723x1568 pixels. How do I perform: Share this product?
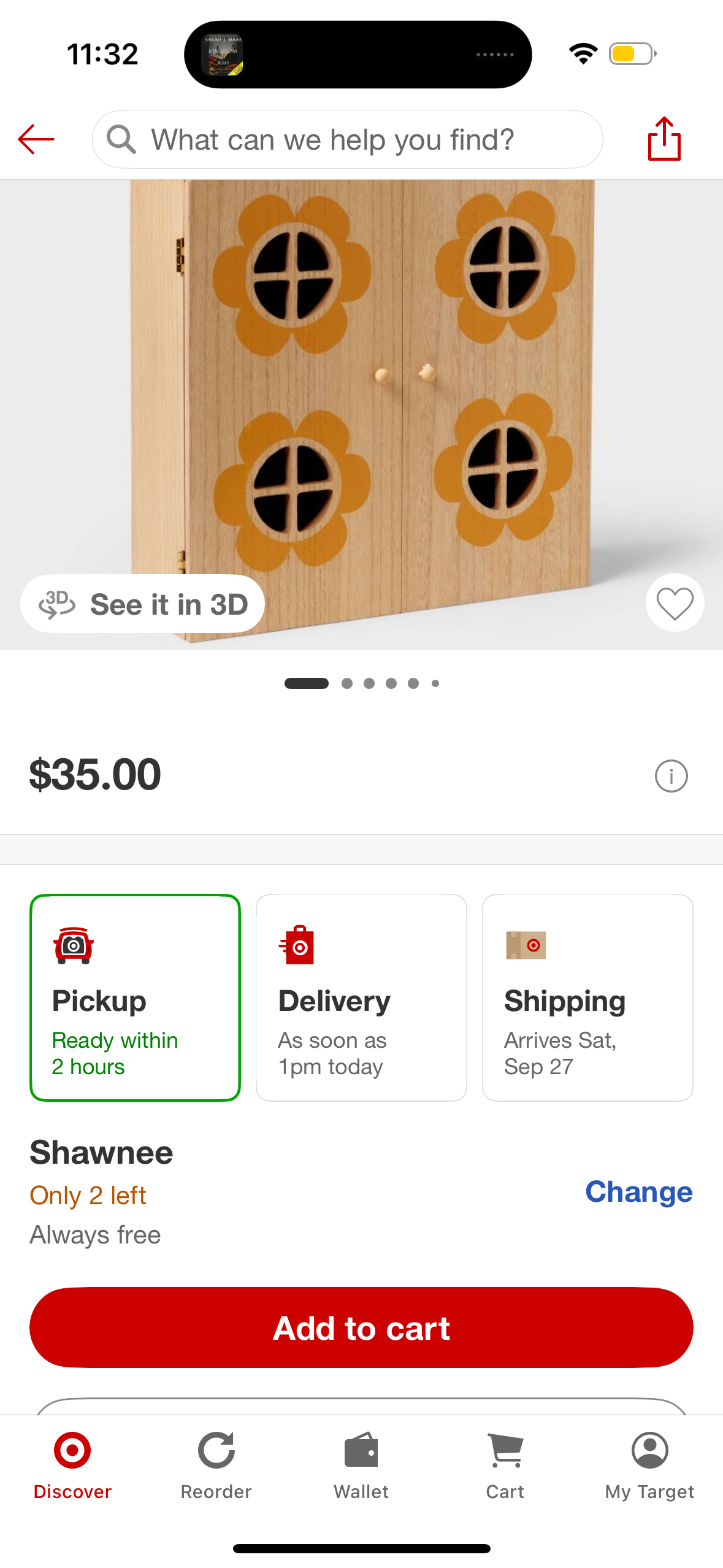tap(664, 139)
